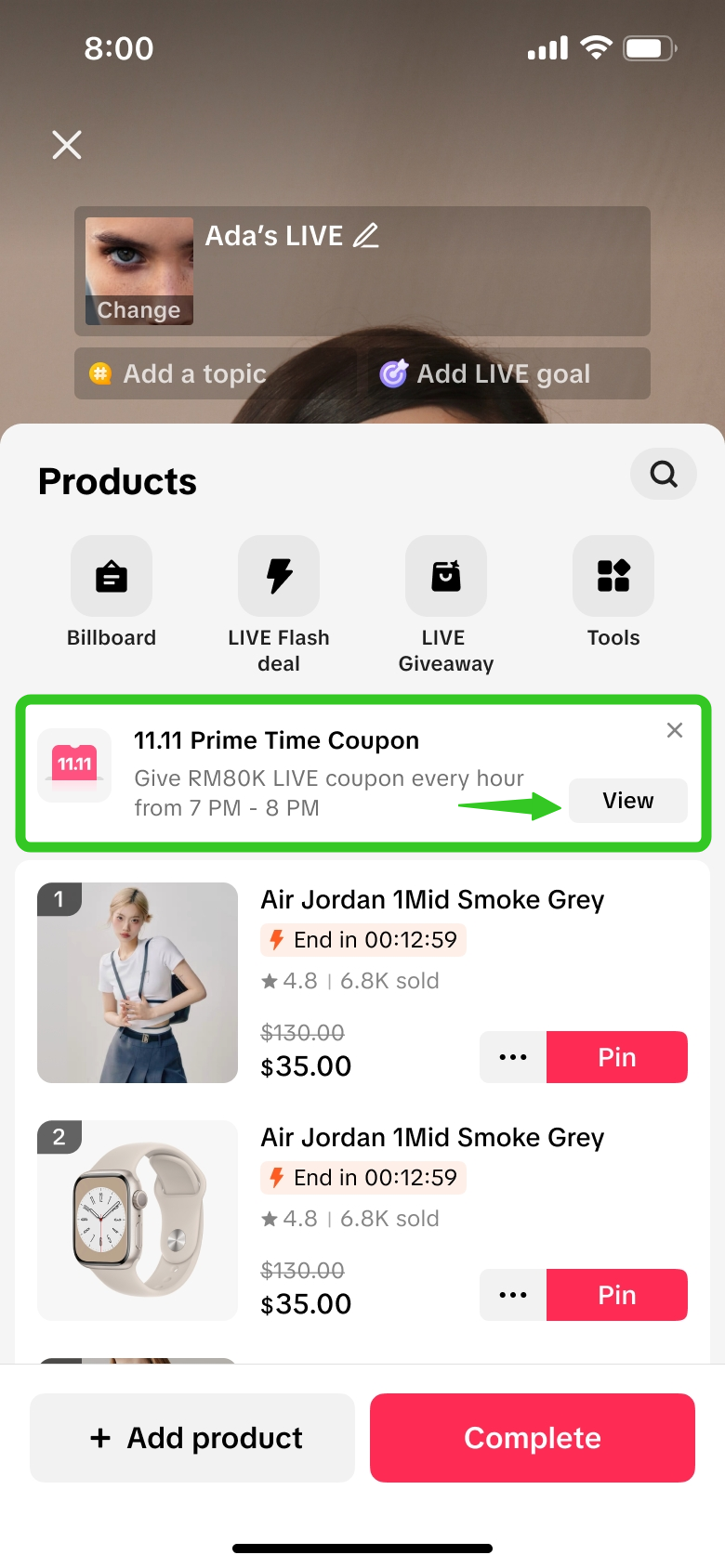The width and height of the screenshot is (725, 1568).
Task: Search products with the magnifier icon
Action: (x=664, y=474)
